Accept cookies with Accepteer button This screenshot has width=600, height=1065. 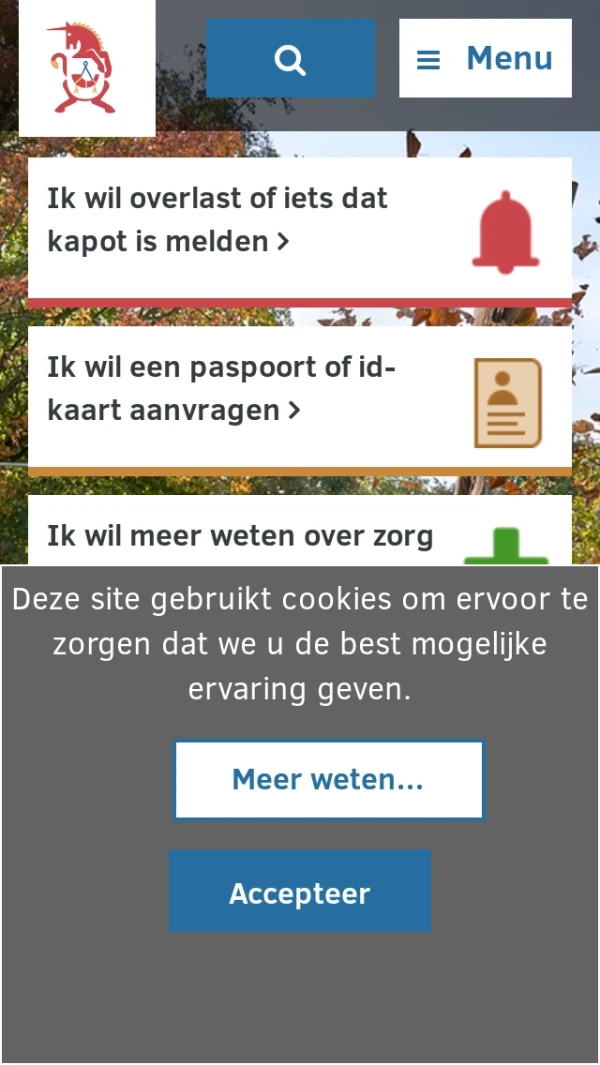299,892
